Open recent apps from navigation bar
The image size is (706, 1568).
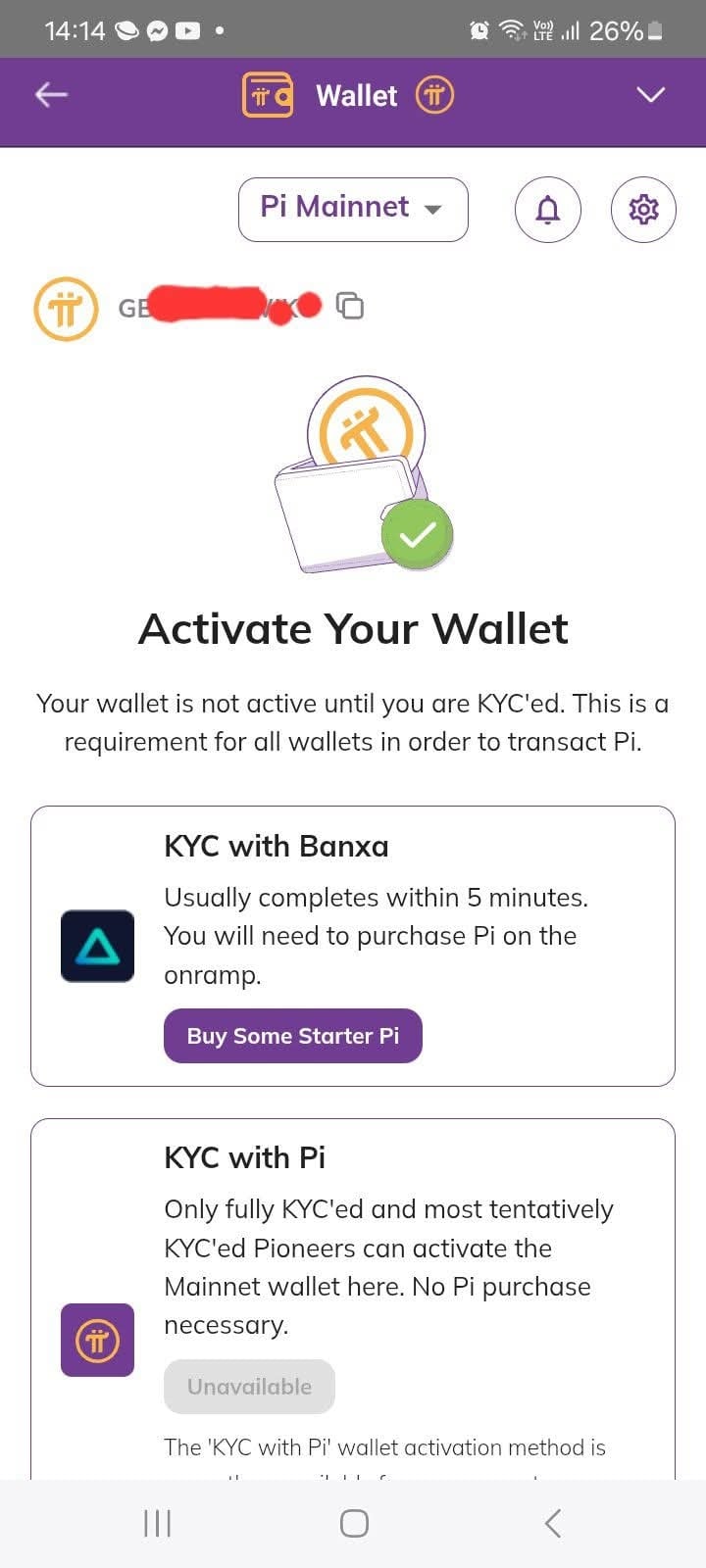[x=157, y=1523]
